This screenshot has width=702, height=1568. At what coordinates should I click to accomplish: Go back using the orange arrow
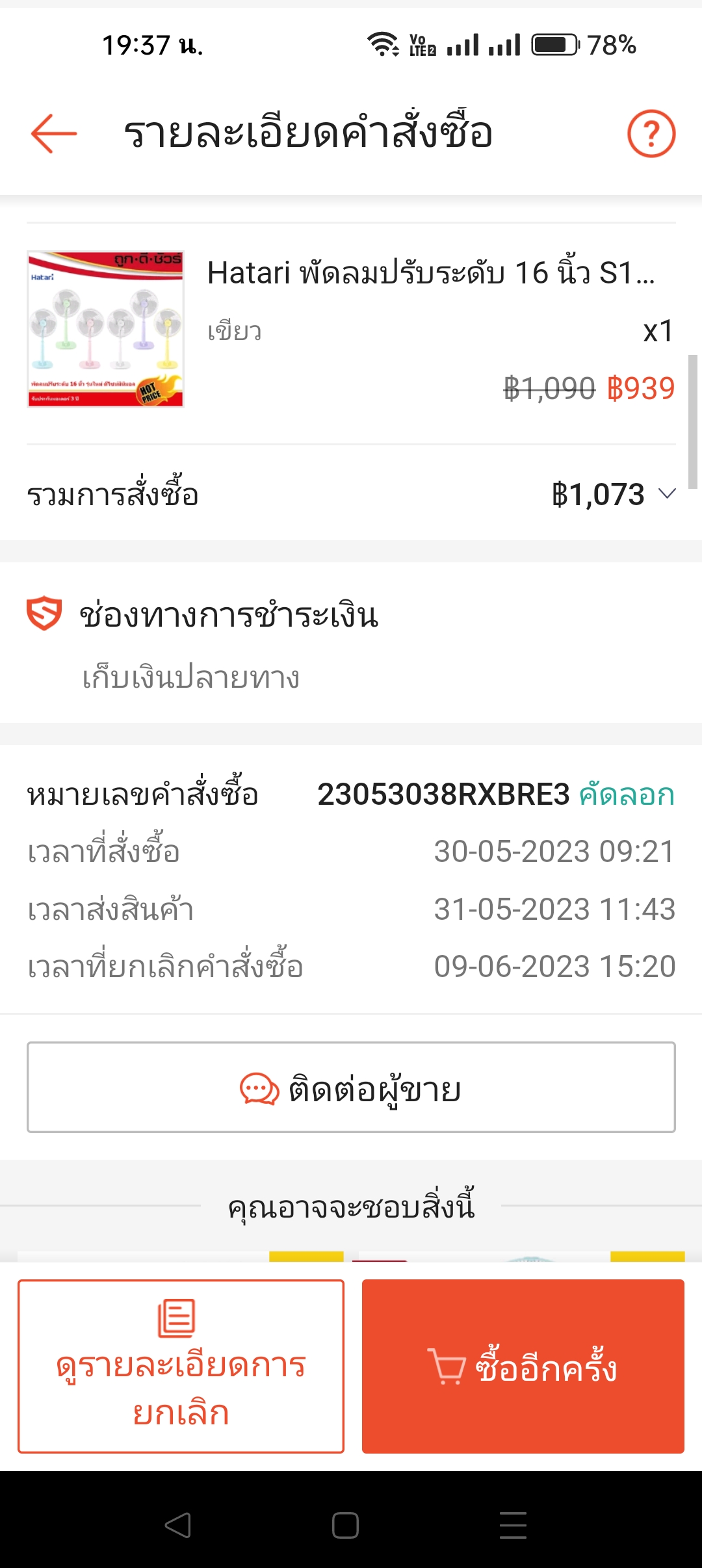tap(54, 133)
